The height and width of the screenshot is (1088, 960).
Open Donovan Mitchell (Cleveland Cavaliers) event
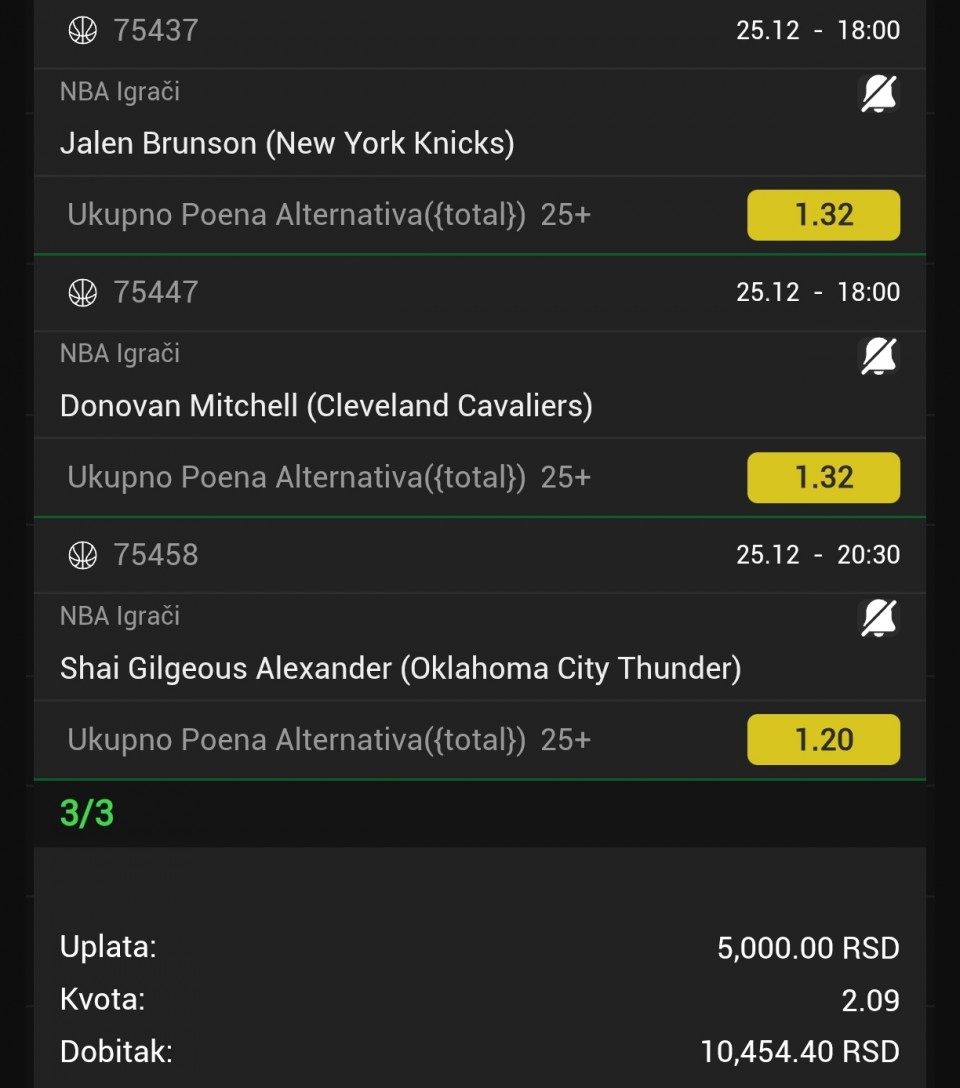(326, 406)
